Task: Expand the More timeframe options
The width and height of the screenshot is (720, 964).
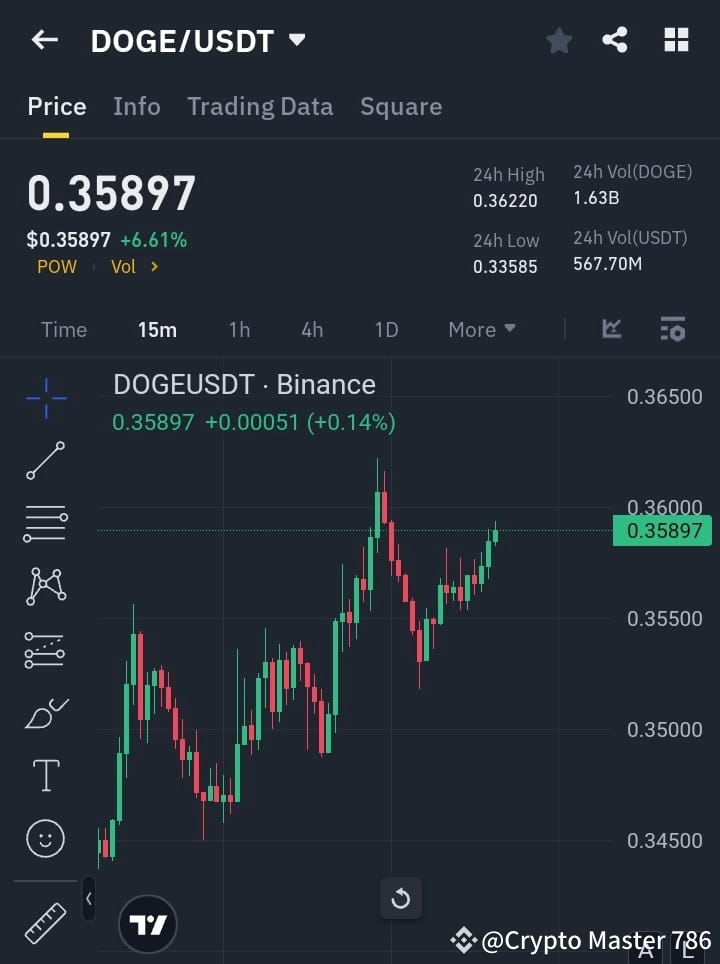Action: click(481, 329)
